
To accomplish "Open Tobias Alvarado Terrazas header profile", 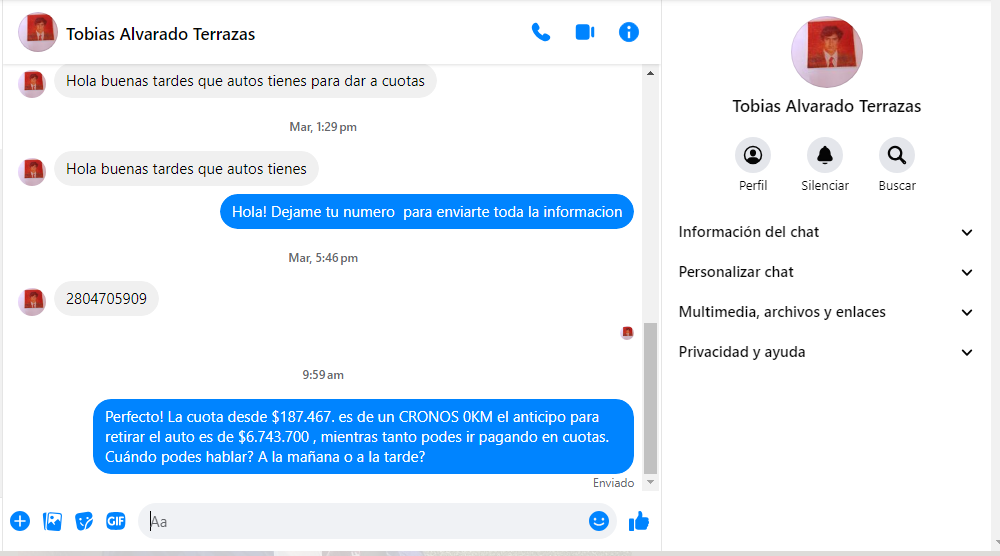I will [160, 34].
